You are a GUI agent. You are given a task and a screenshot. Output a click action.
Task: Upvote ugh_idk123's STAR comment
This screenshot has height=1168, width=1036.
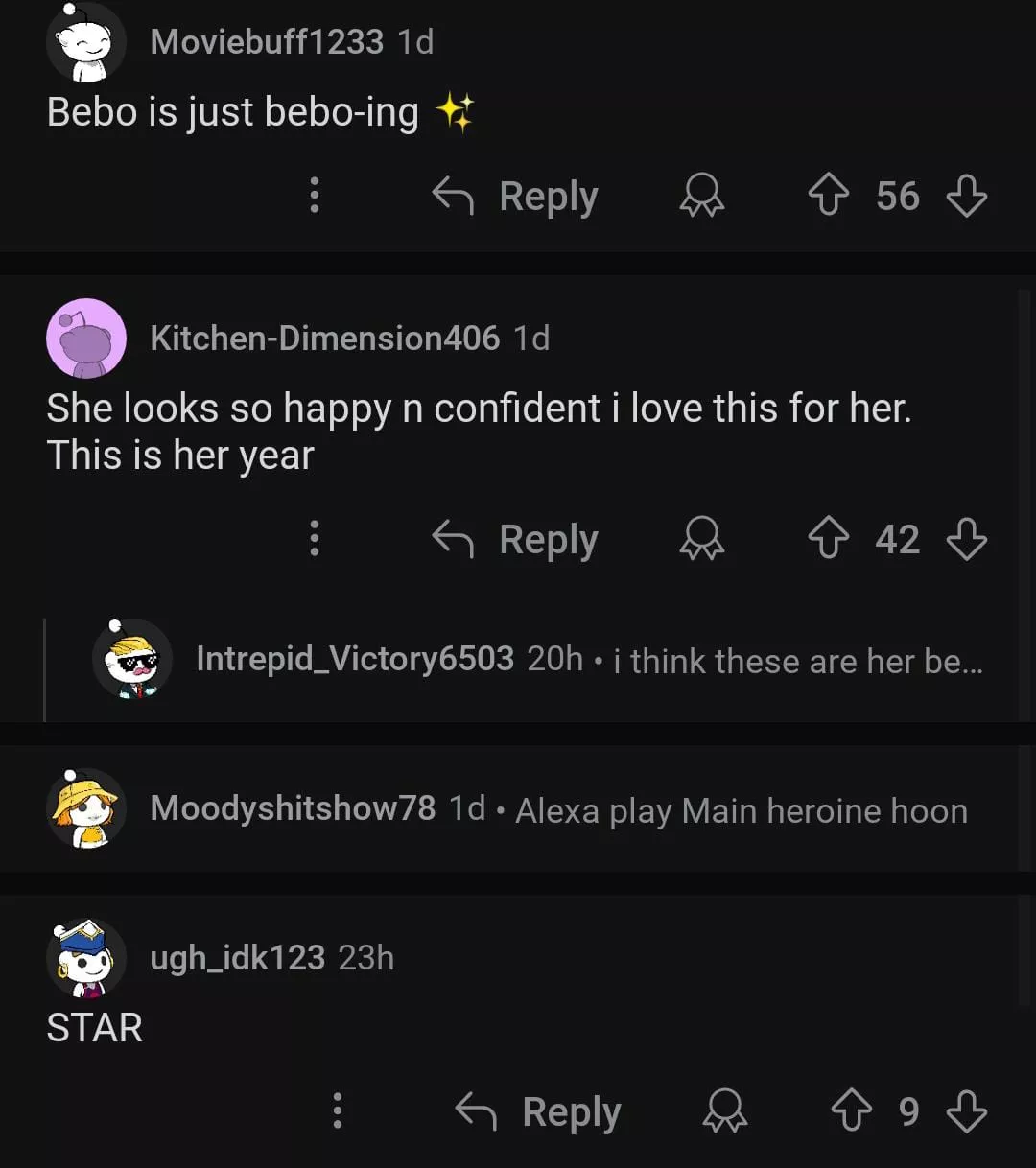[x=852, y=1111]
